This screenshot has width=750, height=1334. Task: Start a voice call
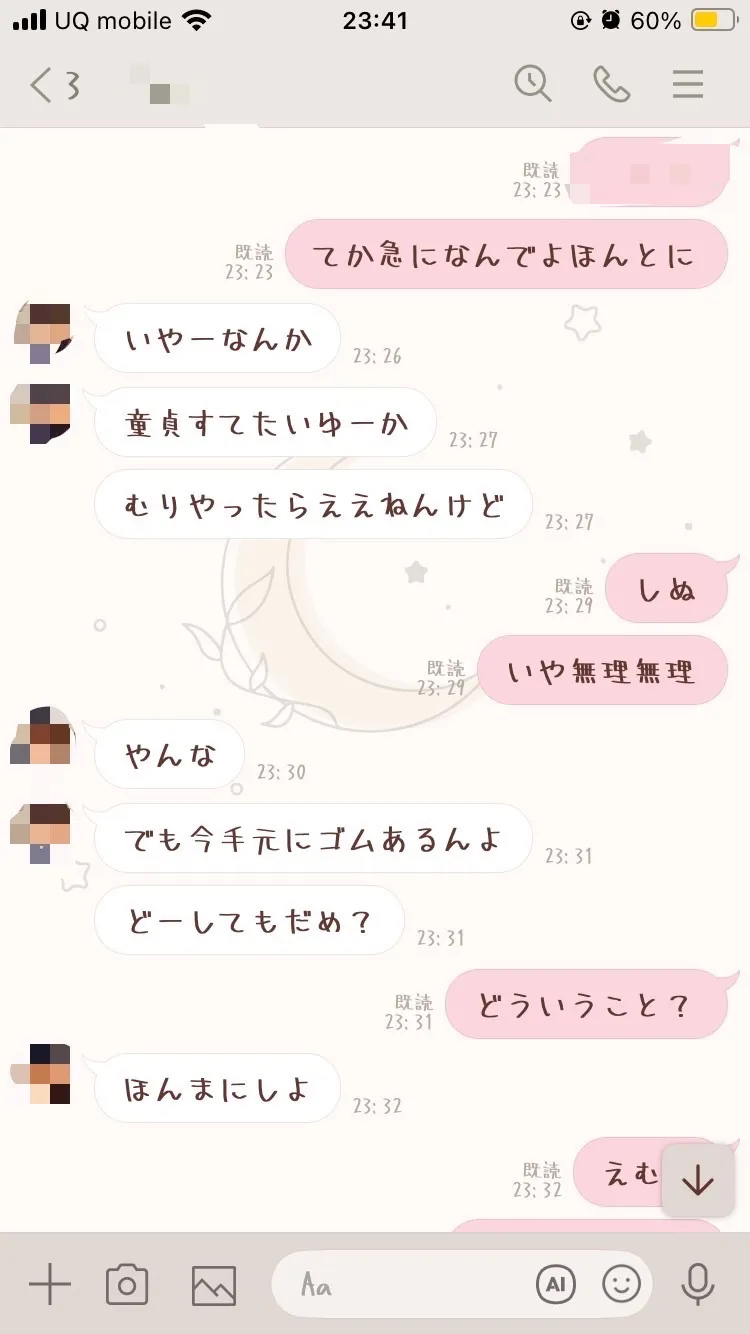coord(611,85)
